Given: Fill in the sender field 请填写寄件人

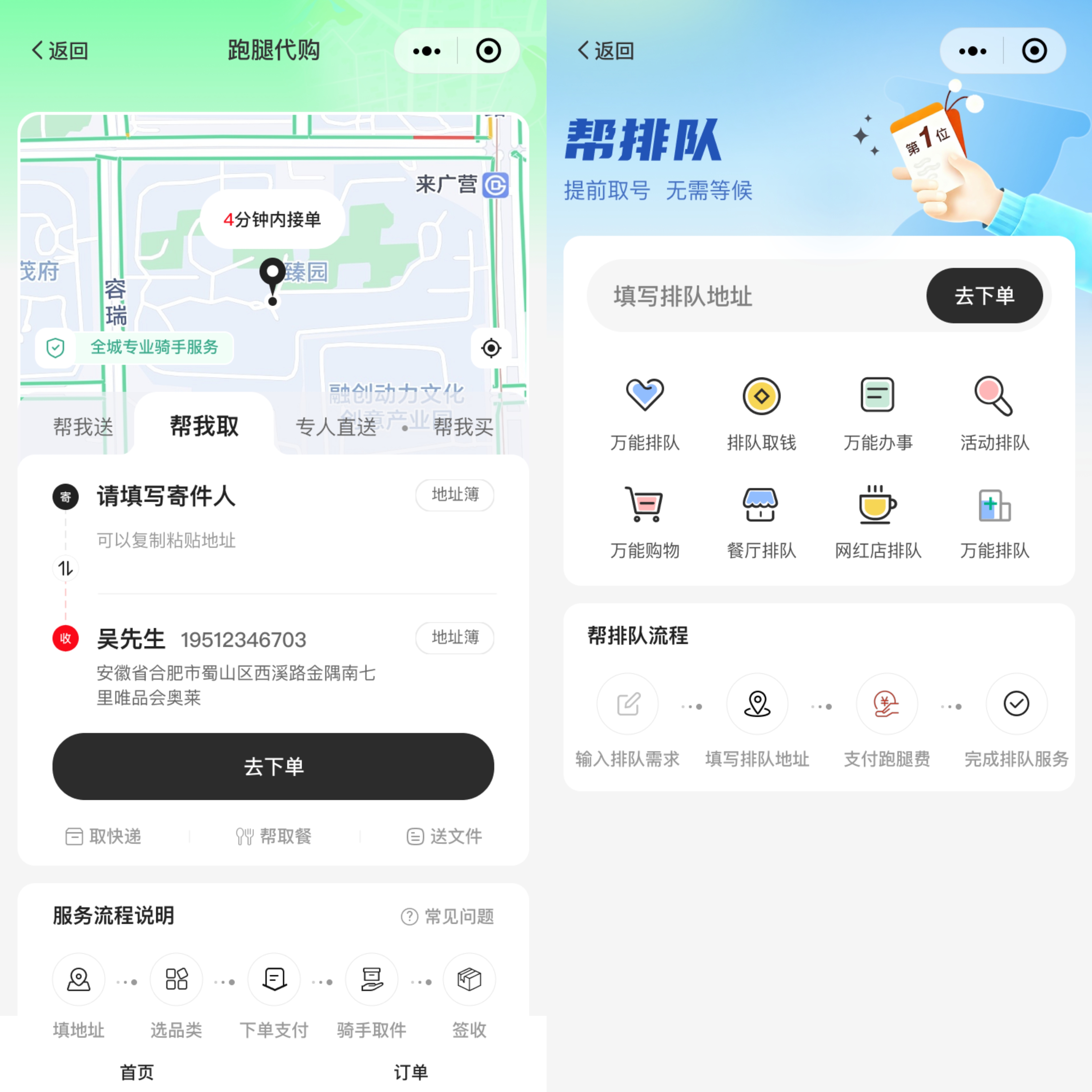Looking at the screenshot, I should [x=166, y=496].
